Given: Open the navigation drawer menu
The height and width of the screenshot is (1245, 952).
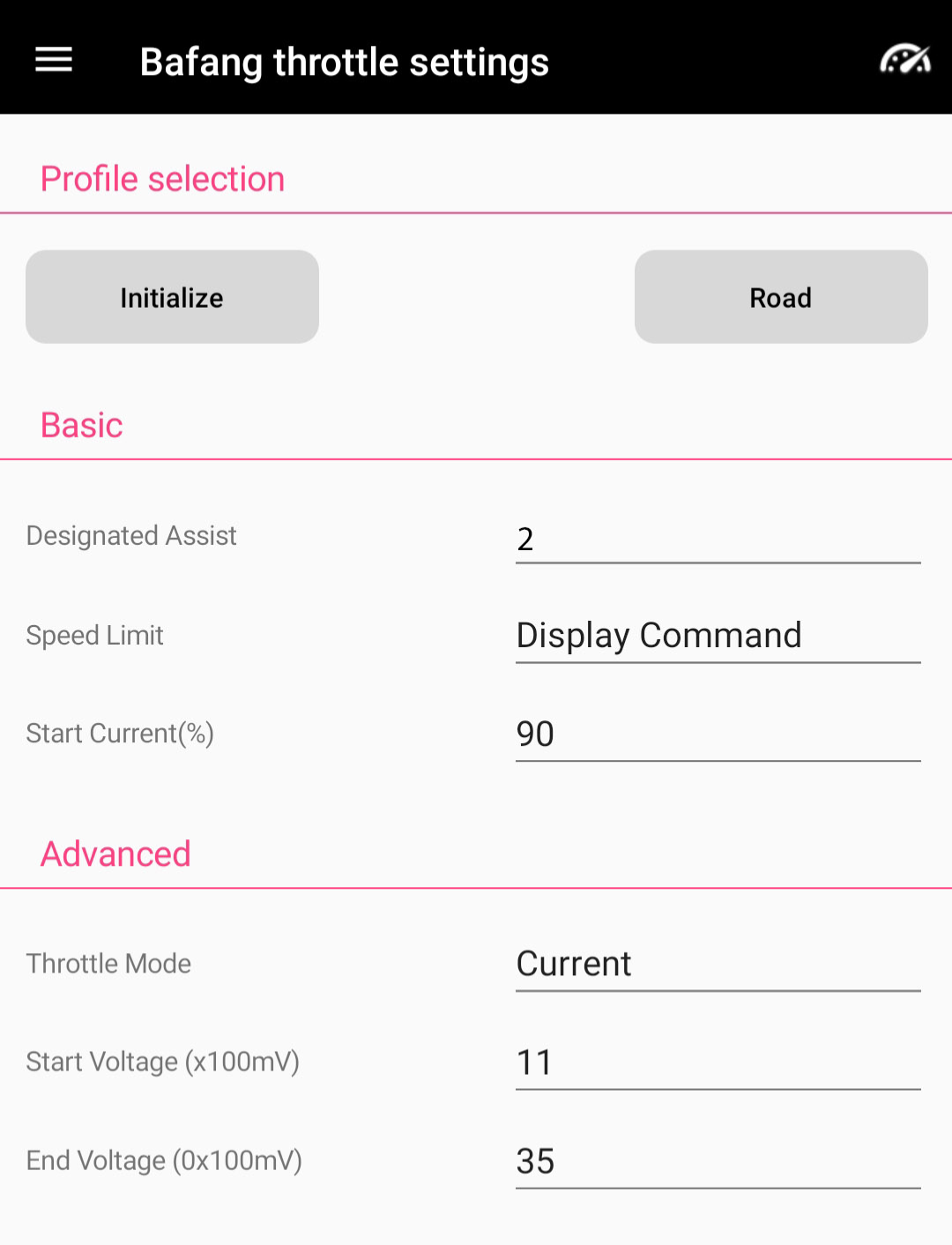Looking at the screenshot, I should click(52, 60).
